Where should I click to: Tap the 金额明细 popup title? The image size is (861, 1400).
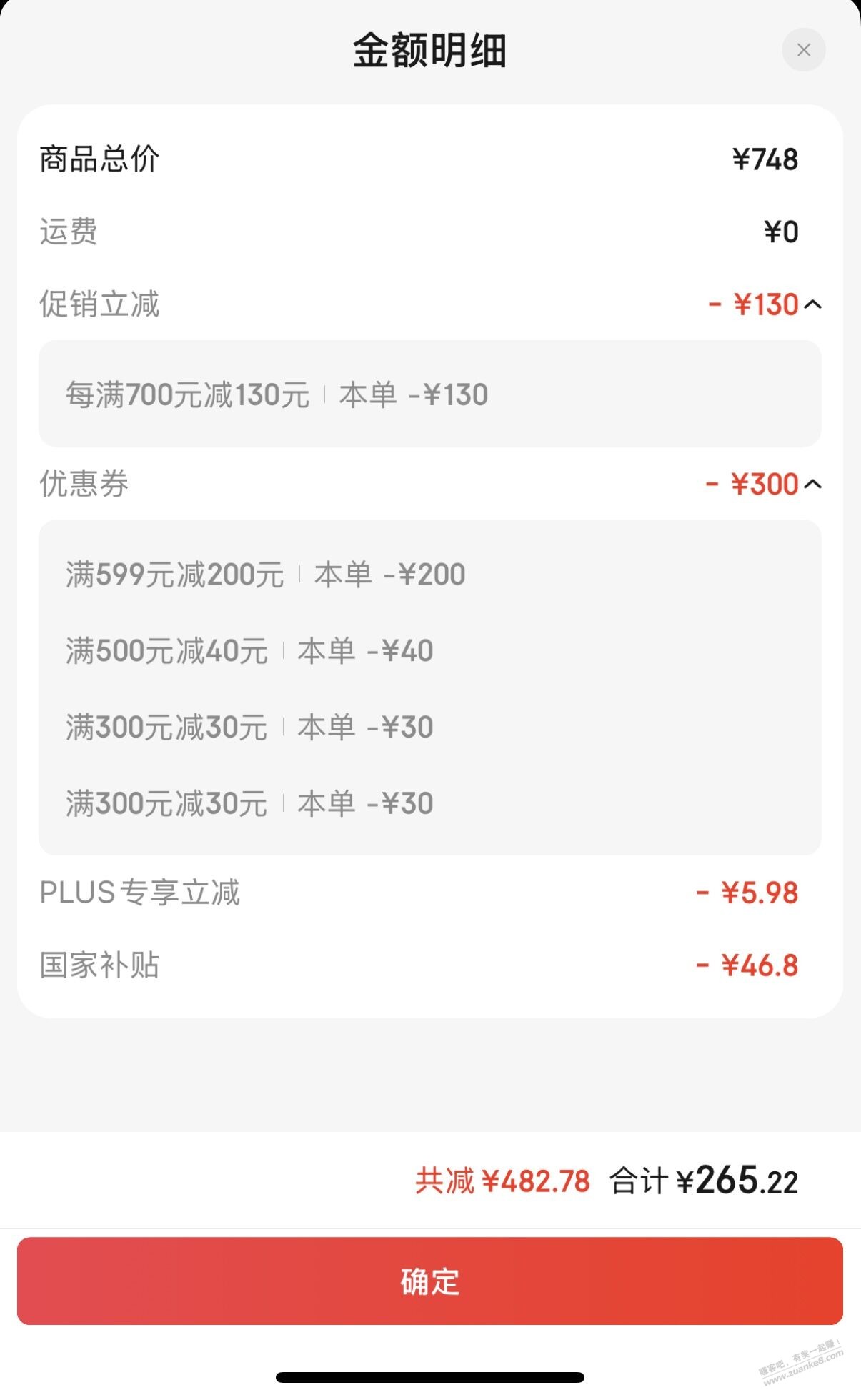tap(430, 49)
